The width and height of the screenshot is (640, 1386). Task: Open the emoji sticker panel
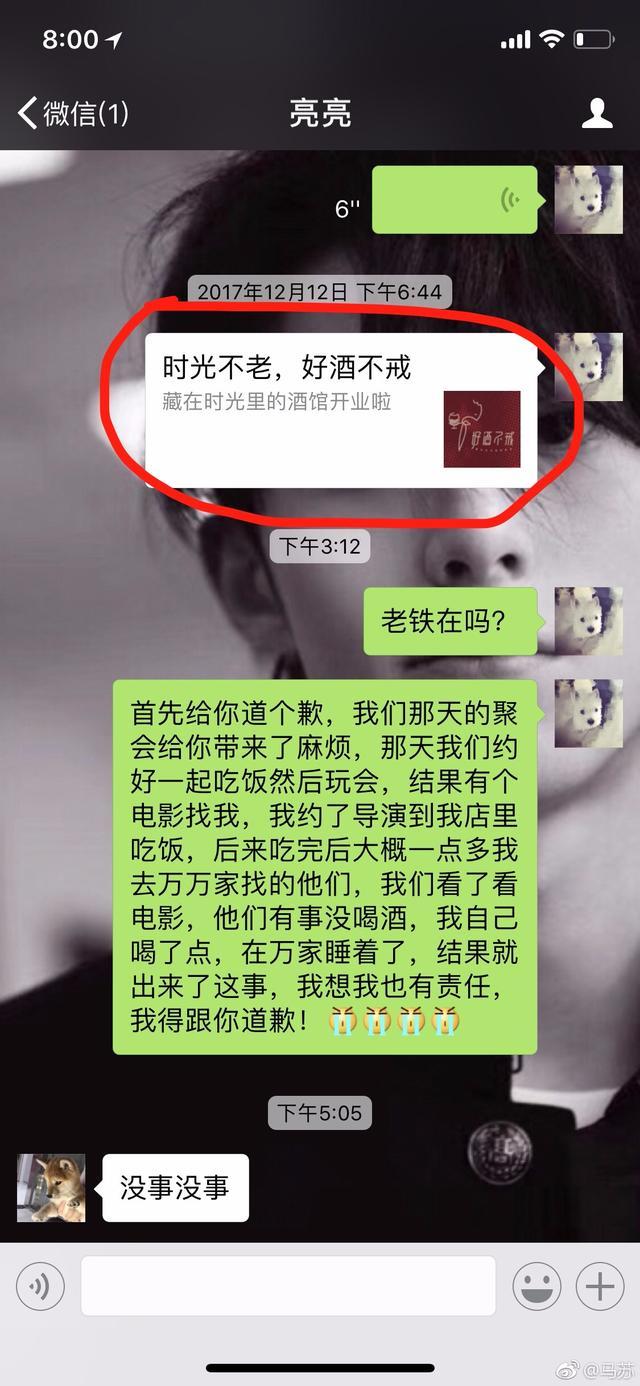[537, 1285]
